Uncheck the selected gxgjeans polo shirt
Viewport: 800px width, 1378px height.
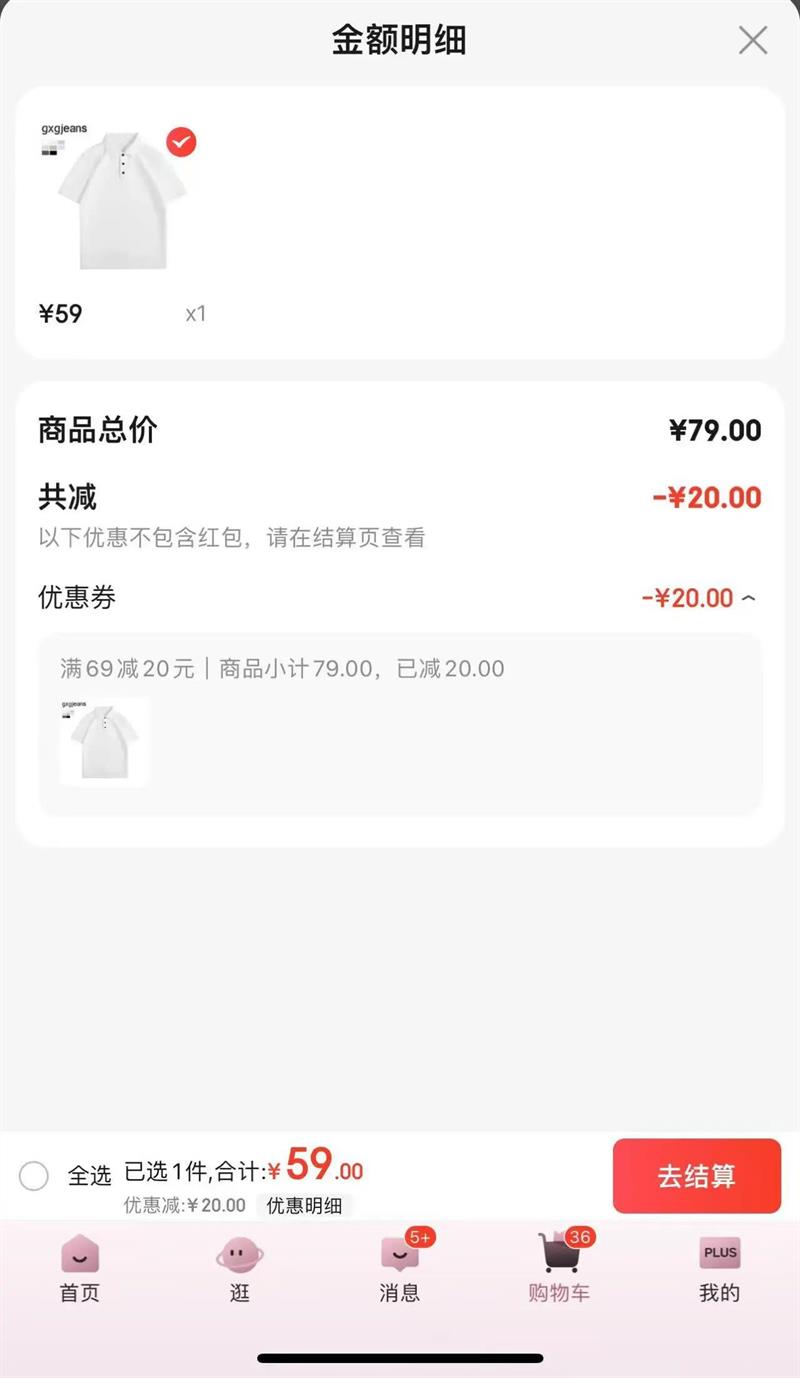point(181,143)
